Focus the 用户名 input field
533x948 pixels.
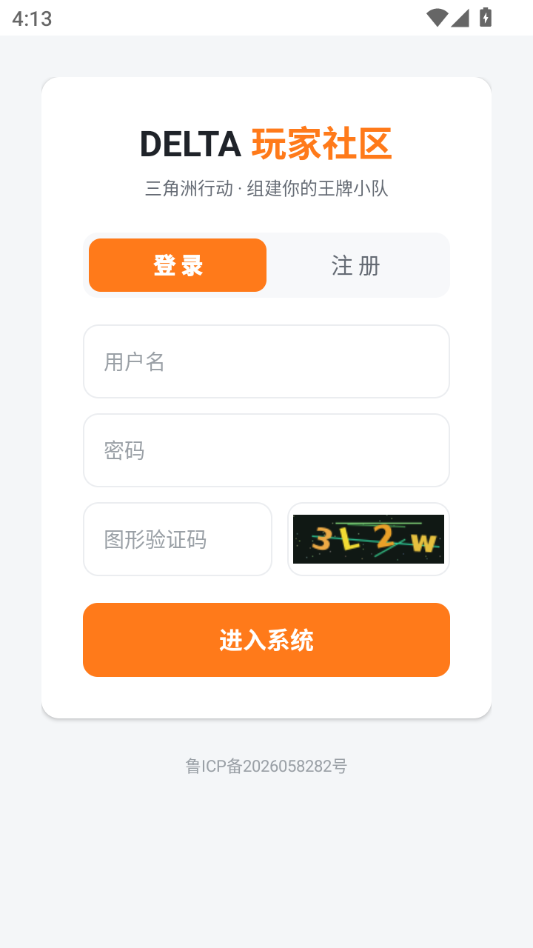266,362
